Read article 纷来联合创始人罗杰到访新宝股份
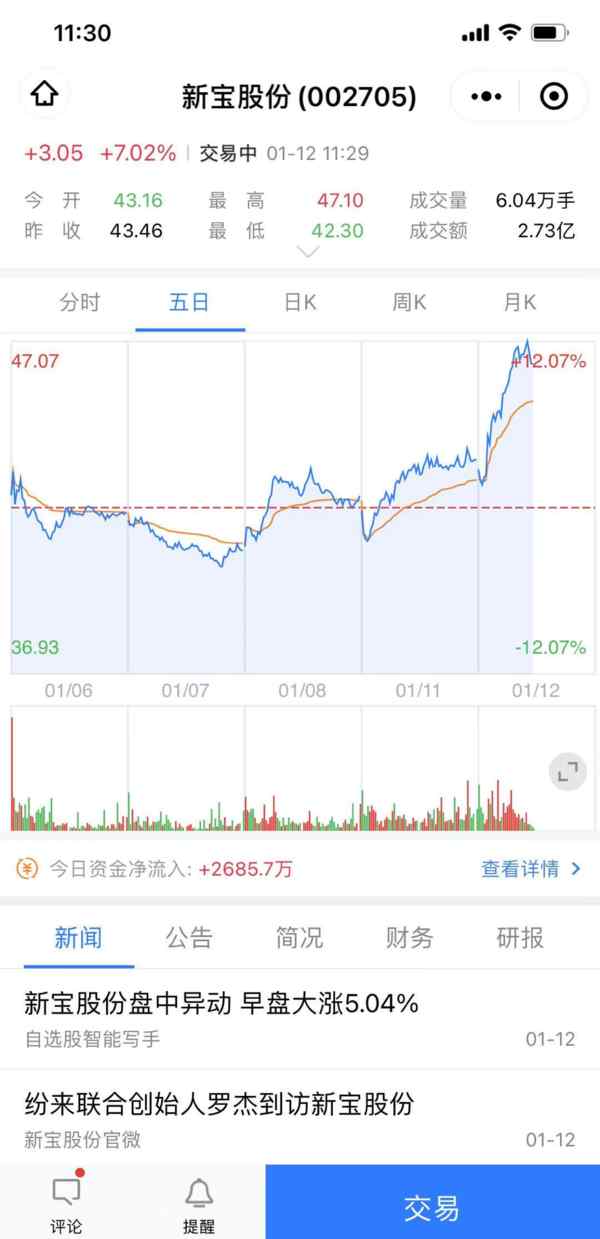Image resolution: width=600 pixels, height=1239 pixels. tap(219, 1104)
